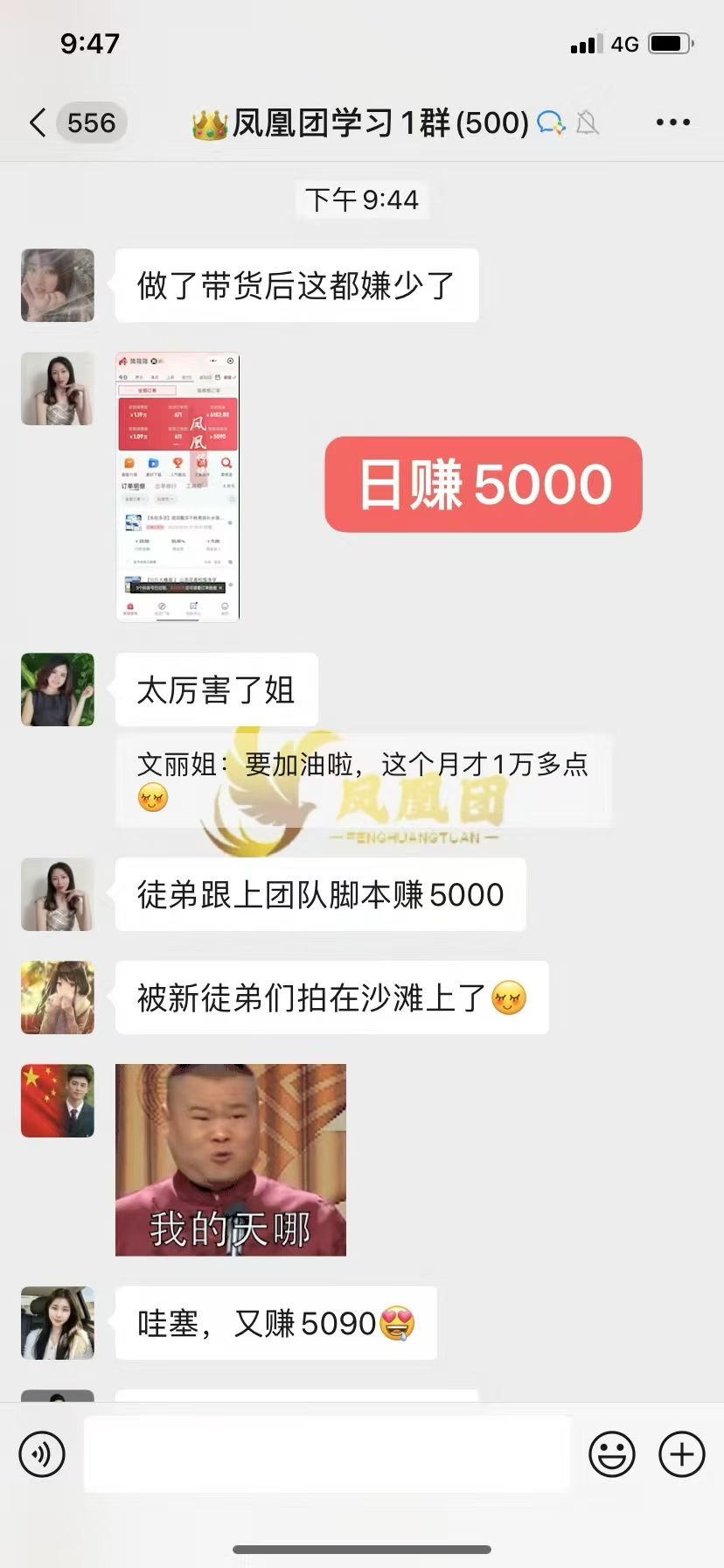This screenshot has width=724, height=1568.
Task: Open profile of the flag avatar user
Action: (x=58, y=1101)
